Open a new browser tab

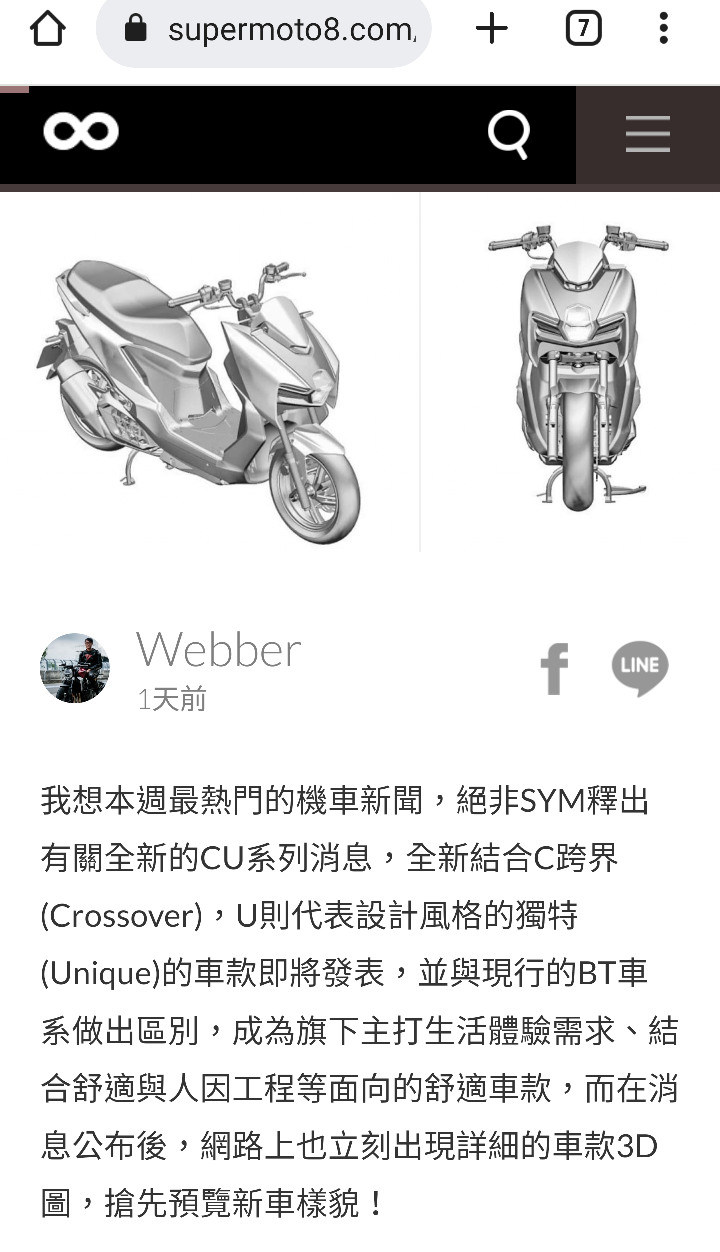click(x=491, y=29)
